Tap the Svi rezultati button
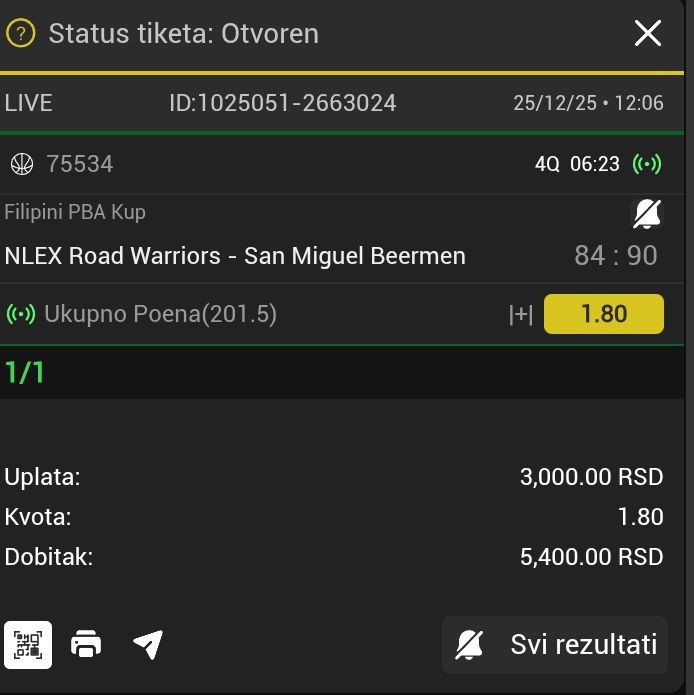This screenshot has height=695, width=694. (555, 645)
